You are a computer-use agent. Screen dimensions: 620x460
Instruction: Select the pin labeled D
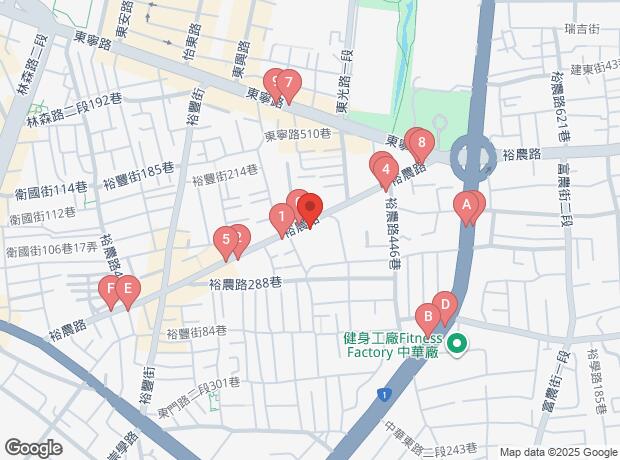point(445,307)
